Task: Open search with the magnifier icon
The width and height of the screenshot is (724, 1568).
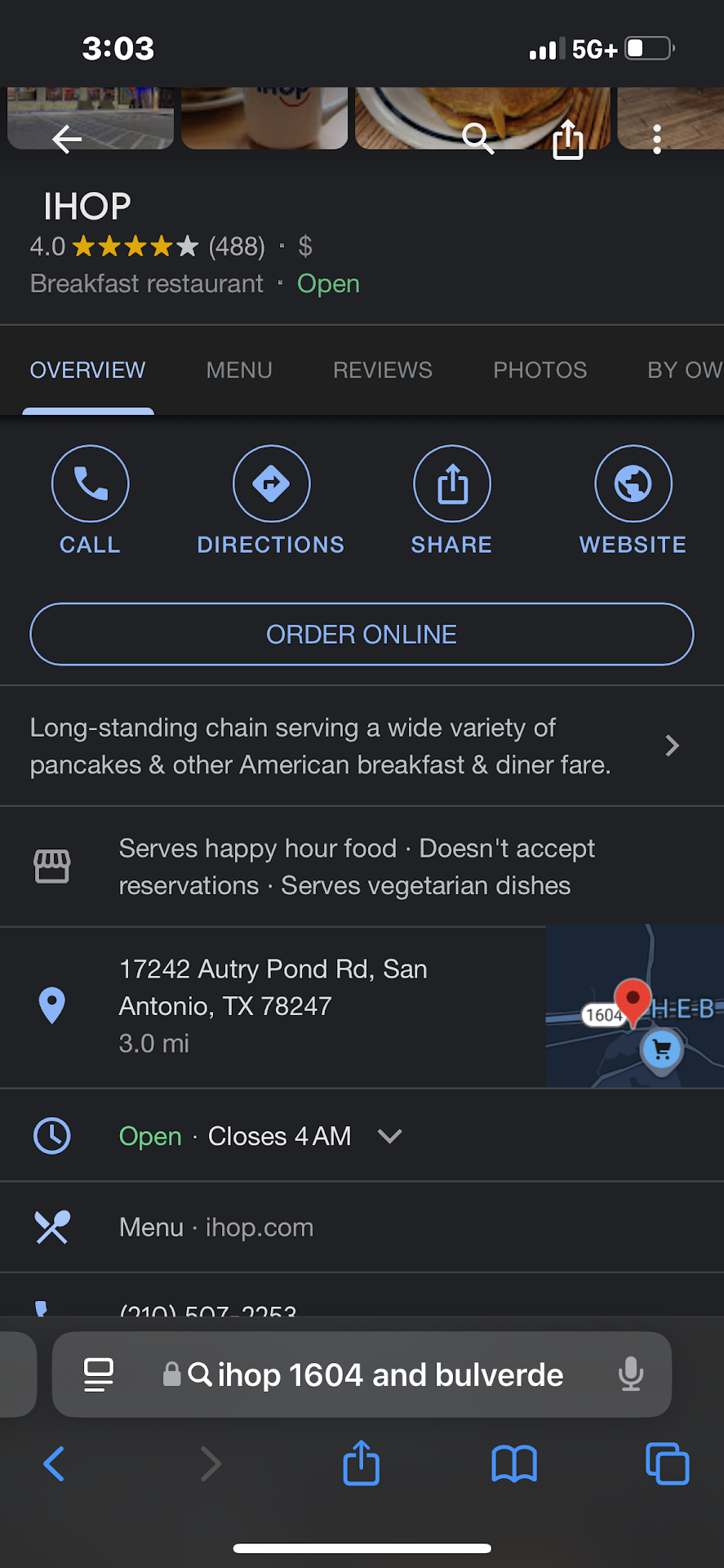Action: (x=477, y=138)
